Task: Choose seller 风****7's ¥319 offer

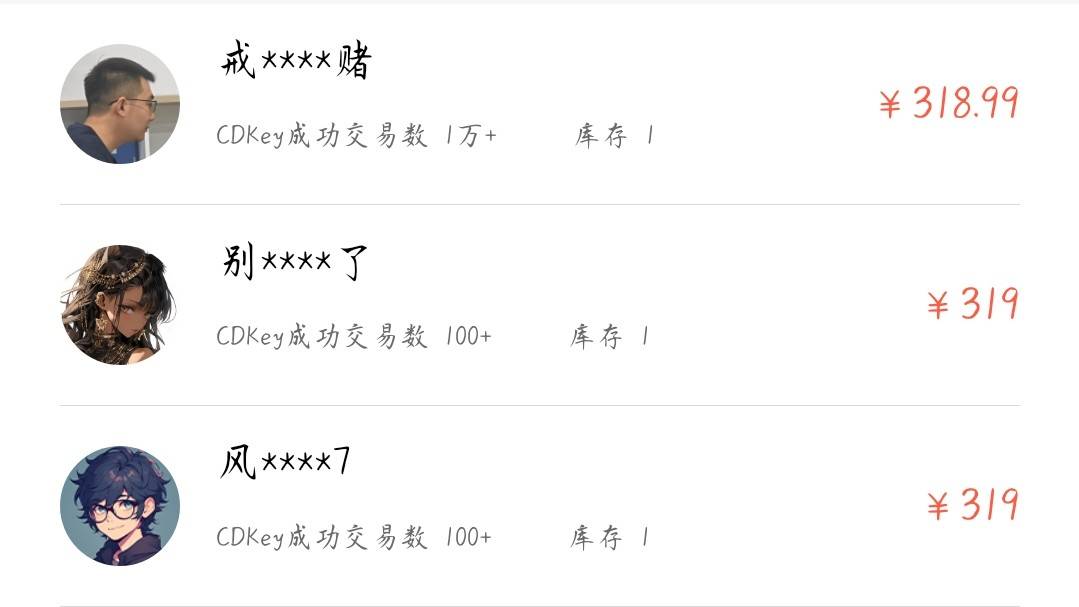Action: [540, 505]
